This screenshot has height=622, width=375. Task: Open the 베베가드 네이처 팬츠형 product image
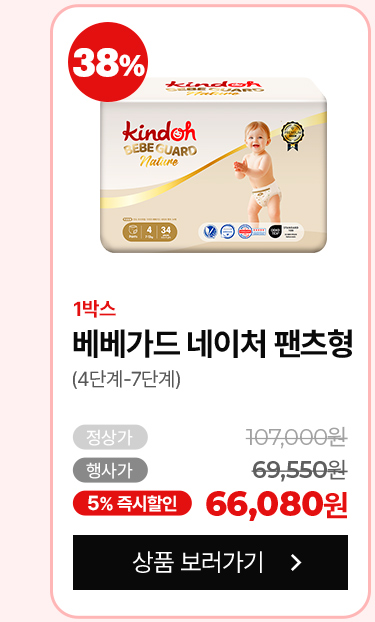pyautogui.click(x=213, y=165)
